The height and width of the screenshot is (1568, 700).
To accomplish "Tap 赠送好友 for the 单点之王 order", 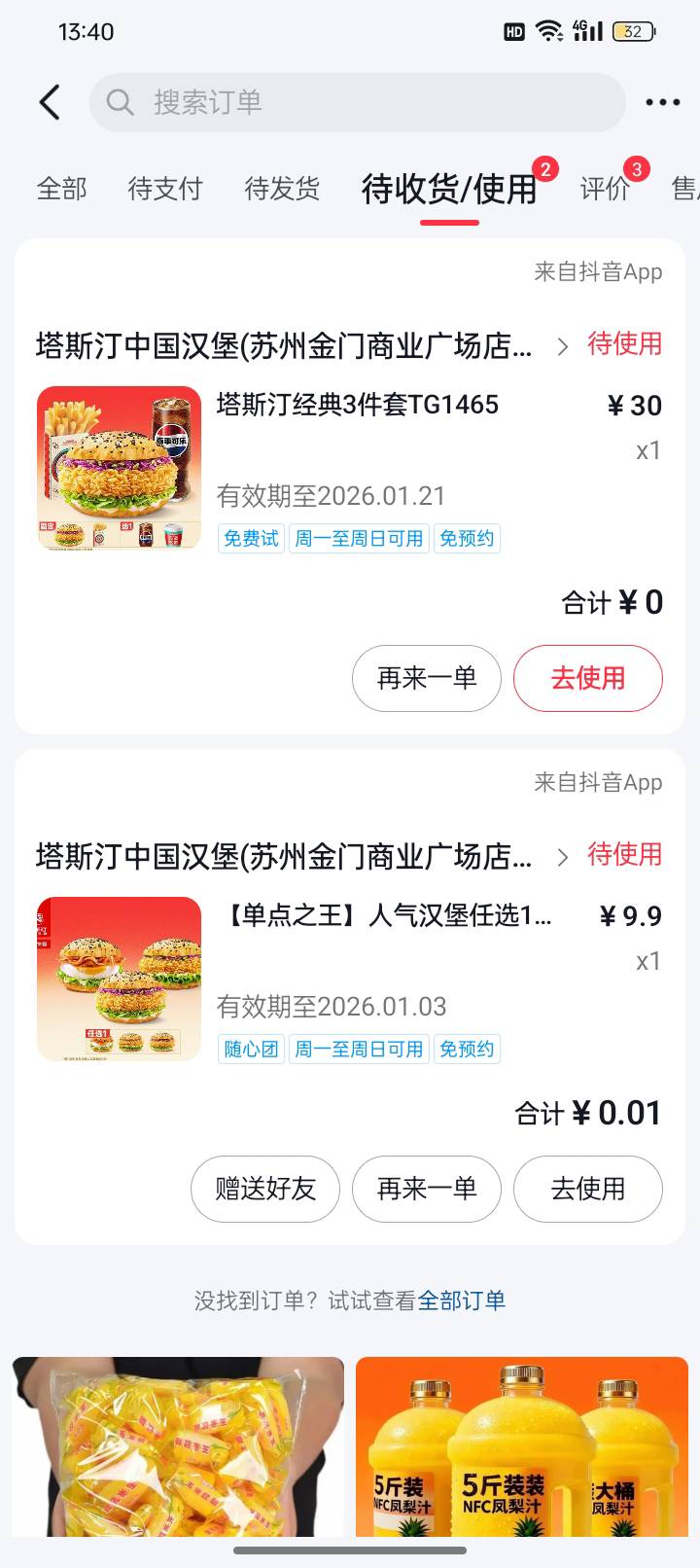I will [265, 1189].
